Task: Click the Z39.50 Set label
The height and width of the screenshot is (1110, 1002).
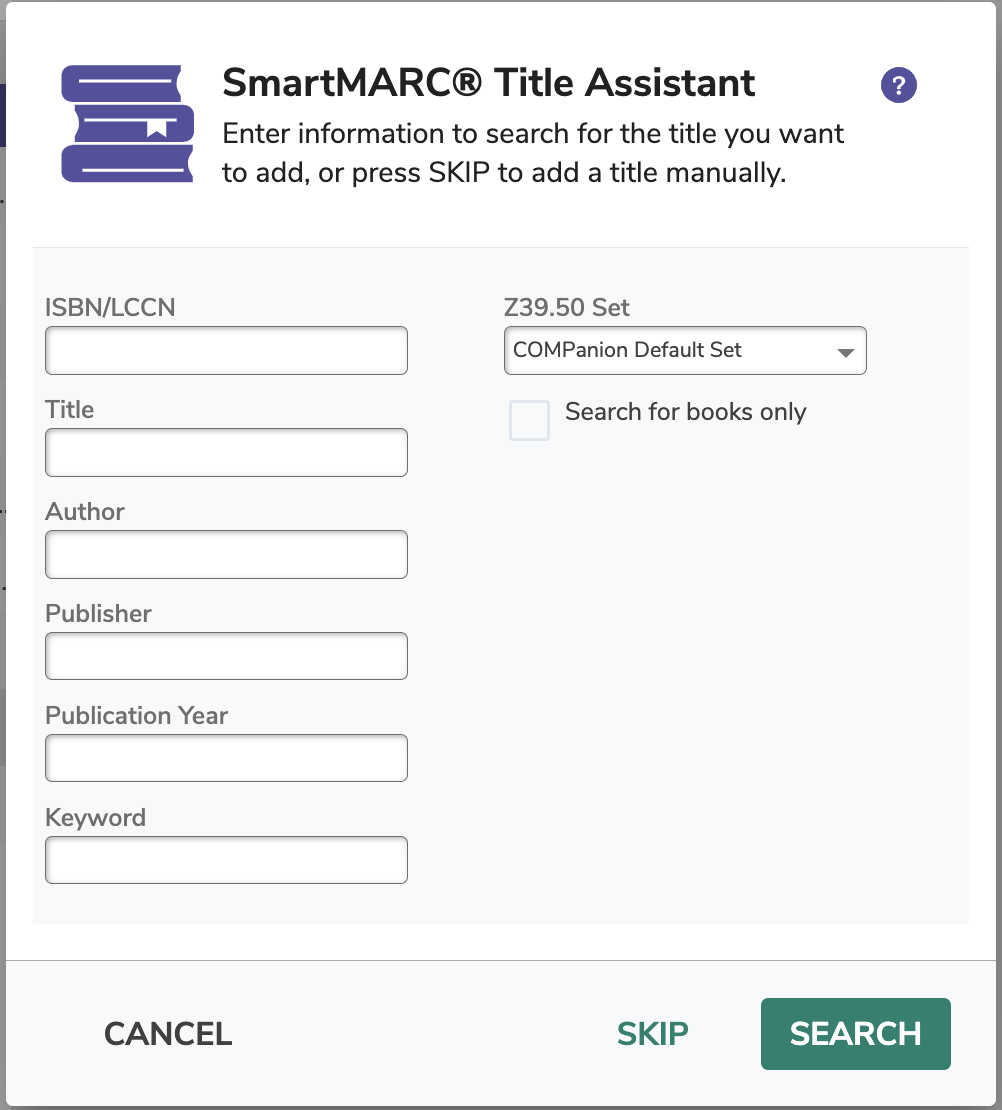Action: coord(567,308)
